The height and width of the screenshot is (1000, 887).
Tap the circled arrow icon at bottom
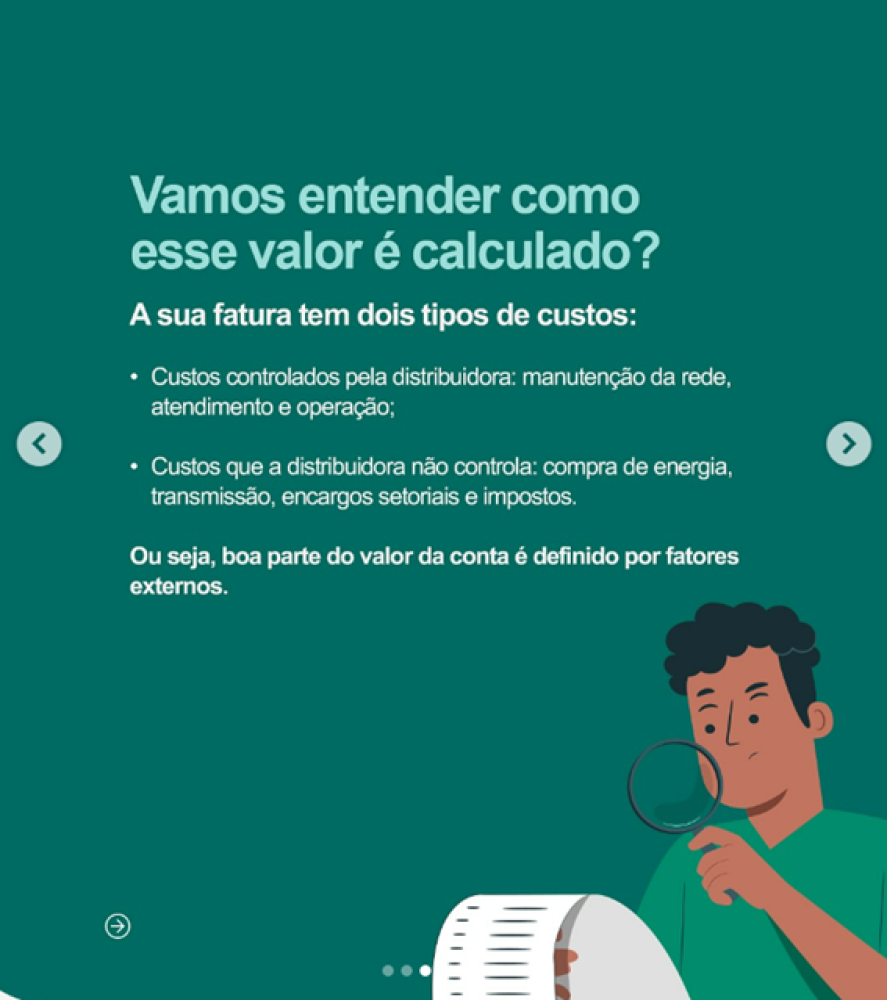point(118,927)
